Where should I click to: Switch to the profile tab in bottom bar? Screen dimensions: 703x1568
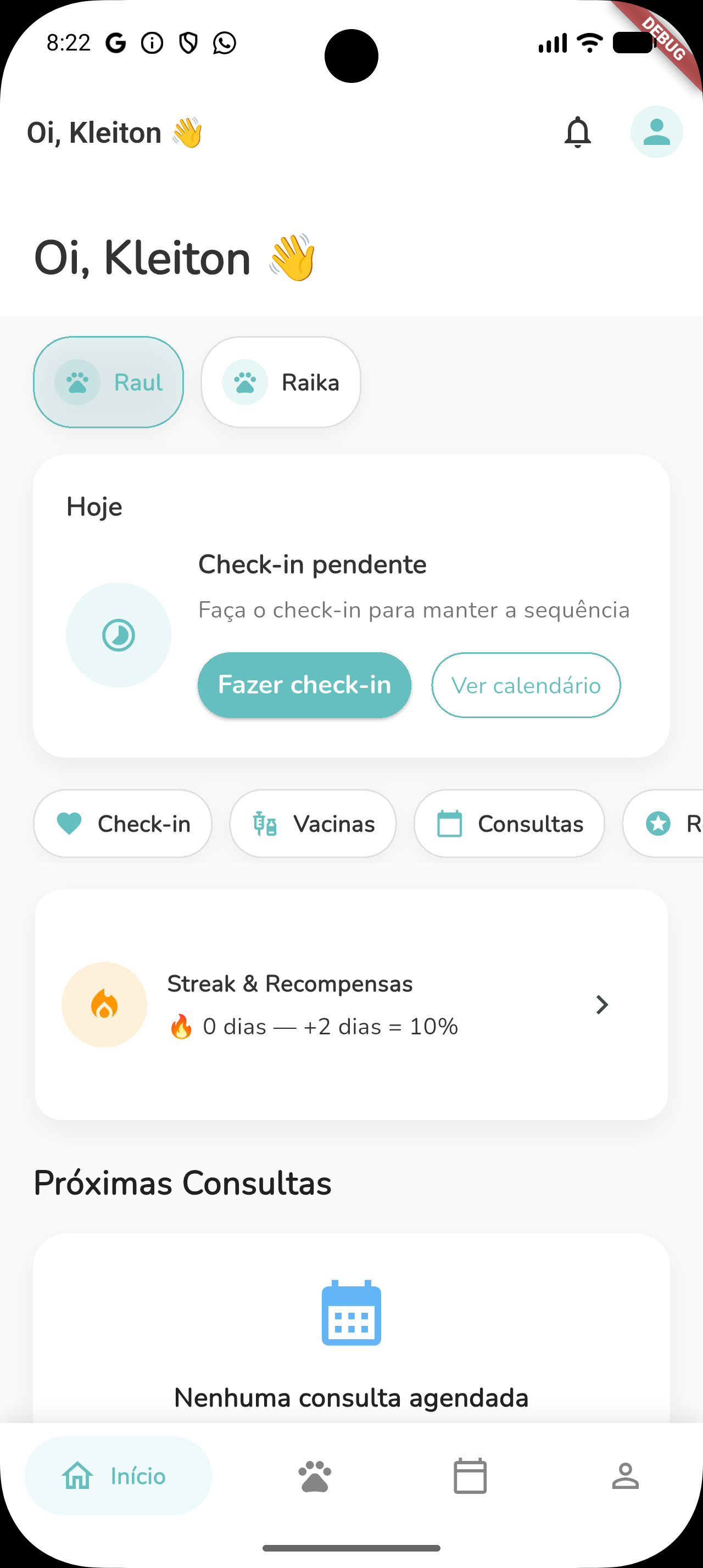pos(625,1475)
